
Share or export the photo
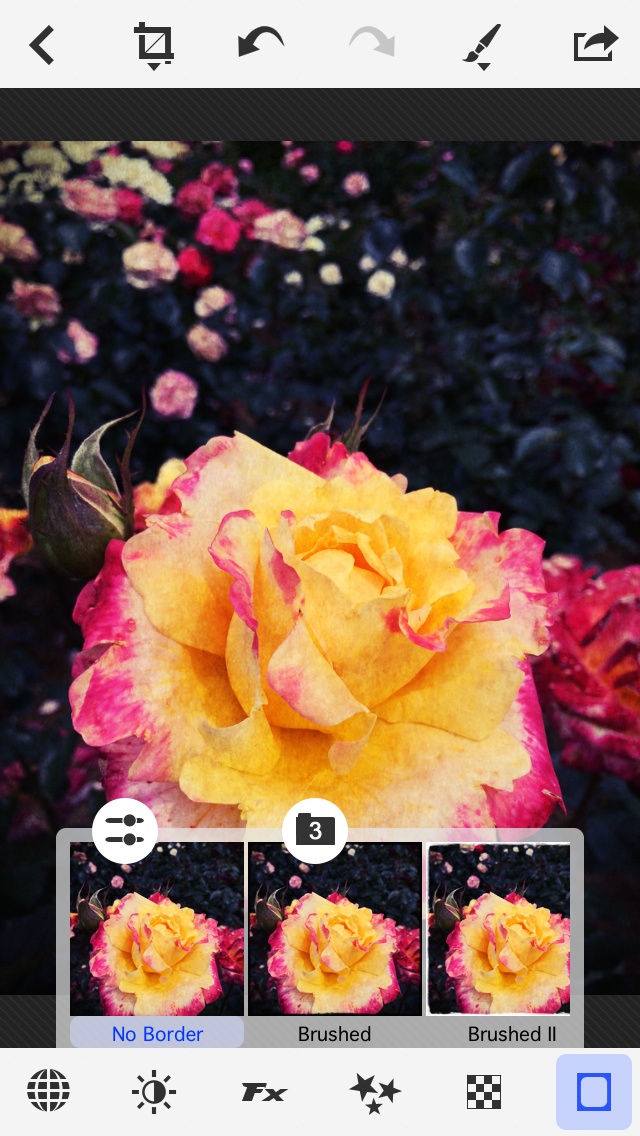(596, 45)
